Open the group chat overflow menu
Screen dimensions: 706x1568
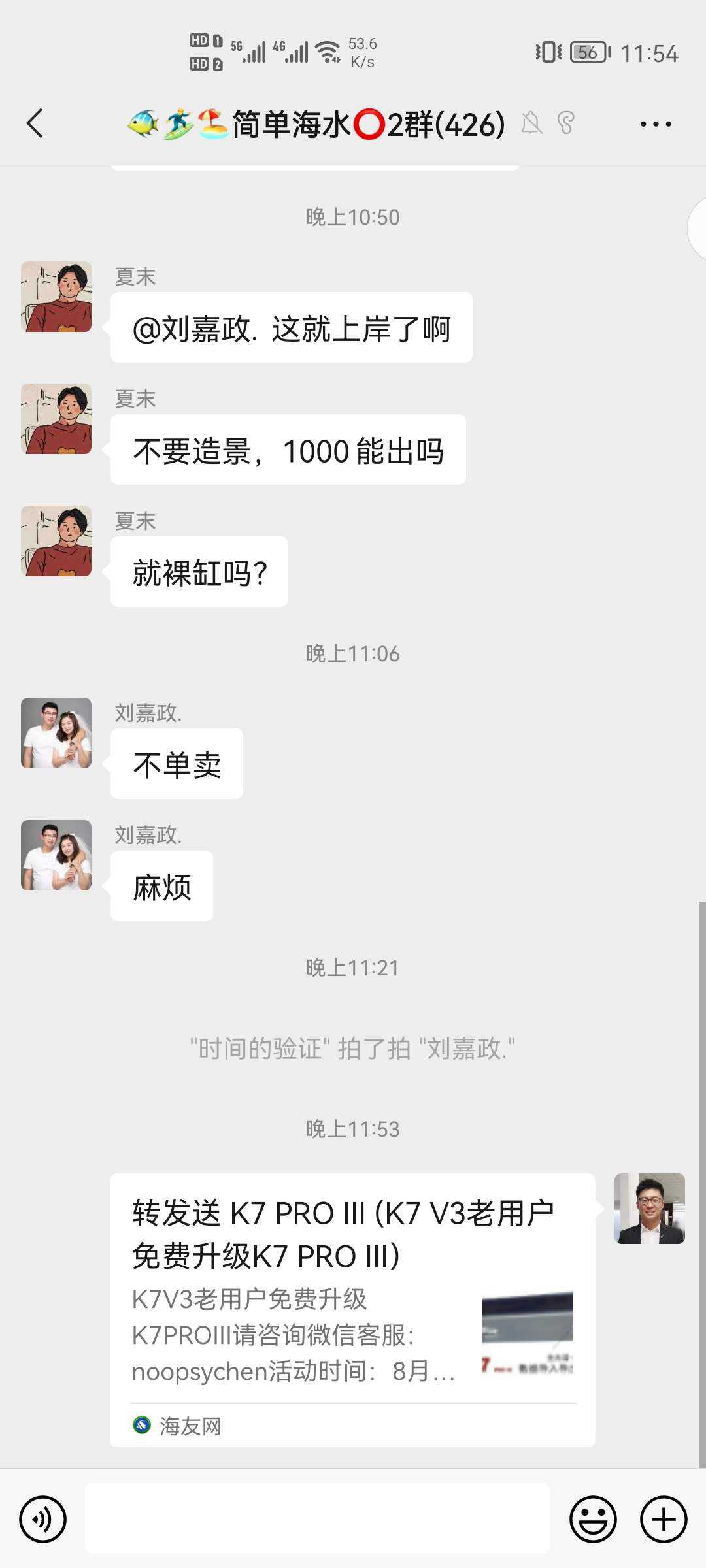655,123
